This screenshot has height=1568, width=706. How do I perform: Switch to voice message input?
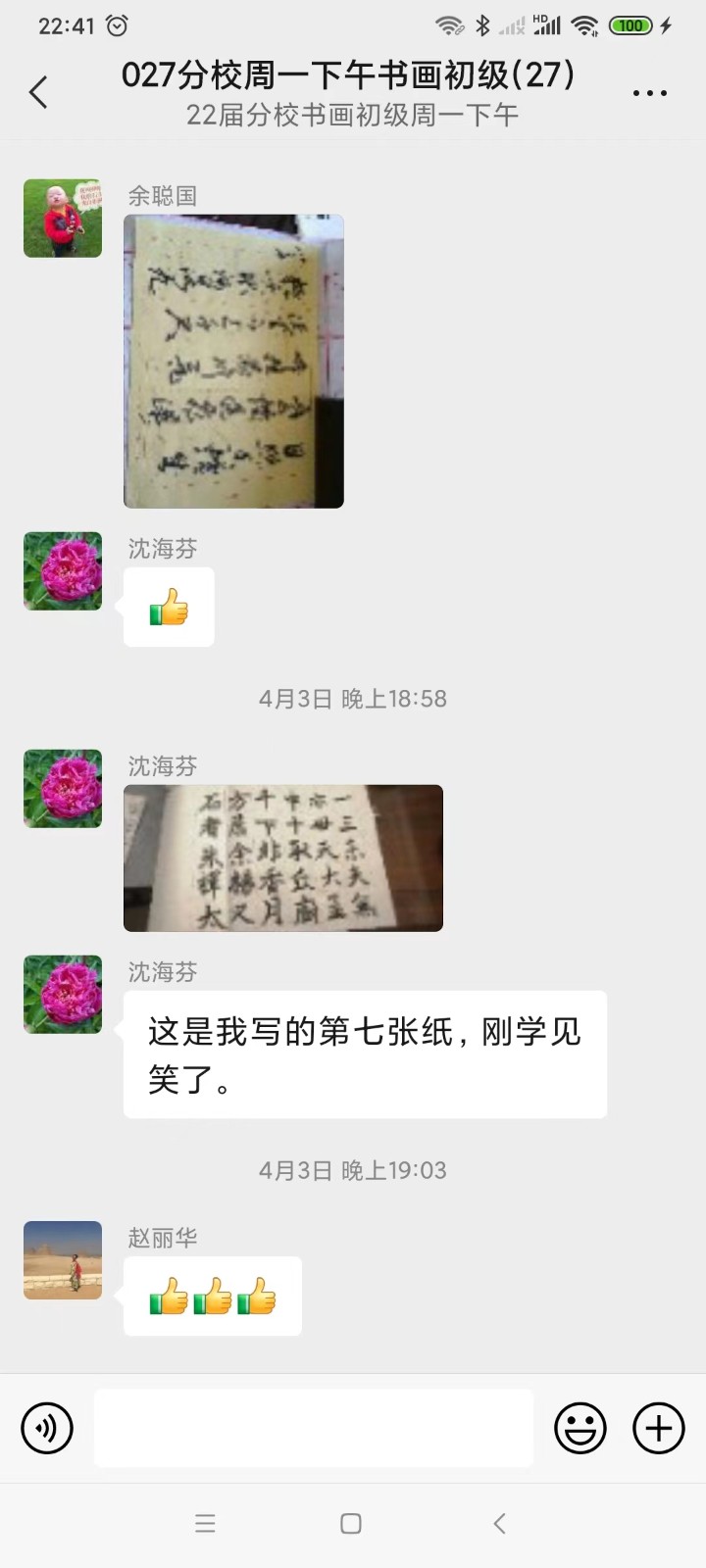(x=47, y=1428)
